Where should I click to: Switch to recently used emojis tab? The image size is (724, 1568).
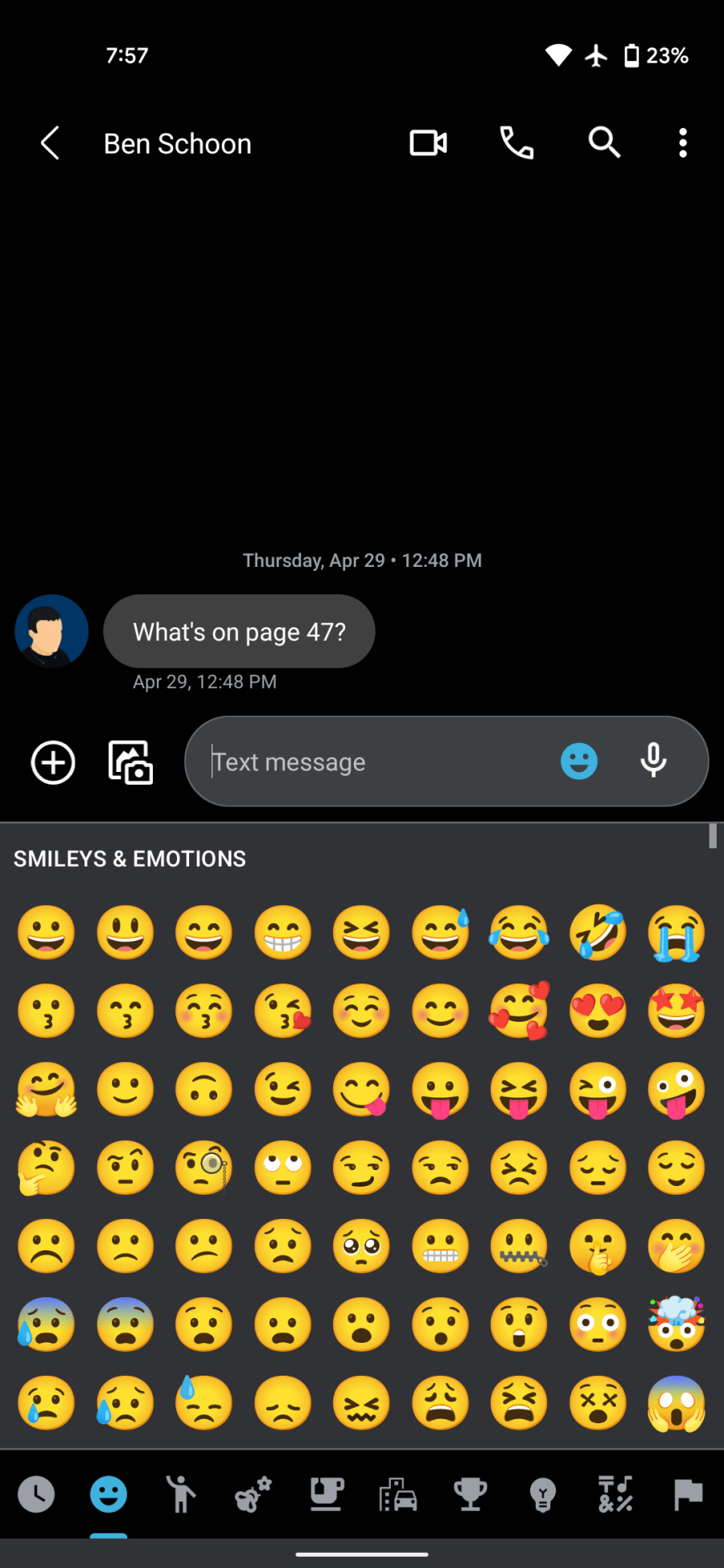pyautogui.click(x=36, y=1496)
